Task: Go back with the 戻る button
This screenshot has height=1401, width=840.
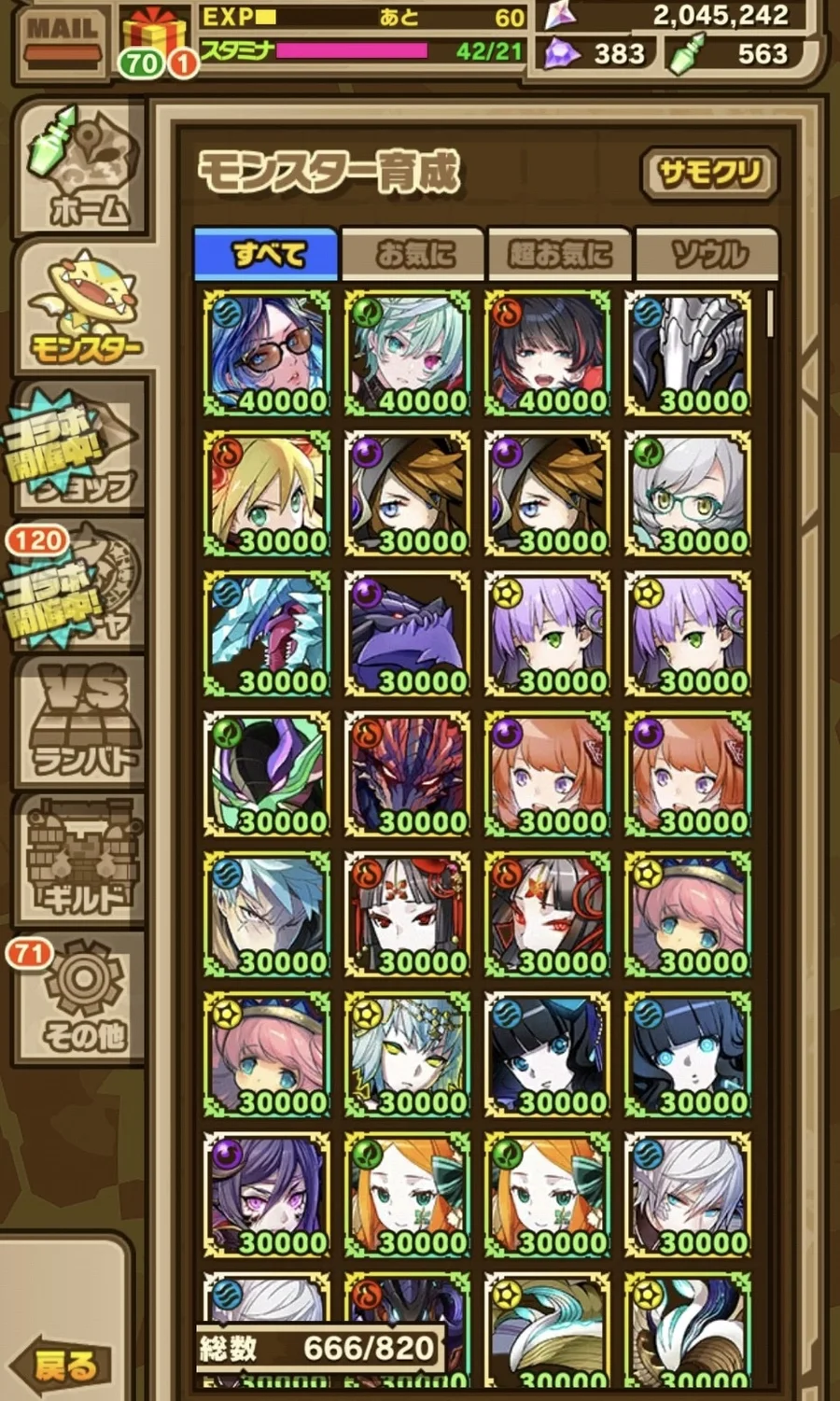Action: pyautogui.click(x=67, y=1364)
